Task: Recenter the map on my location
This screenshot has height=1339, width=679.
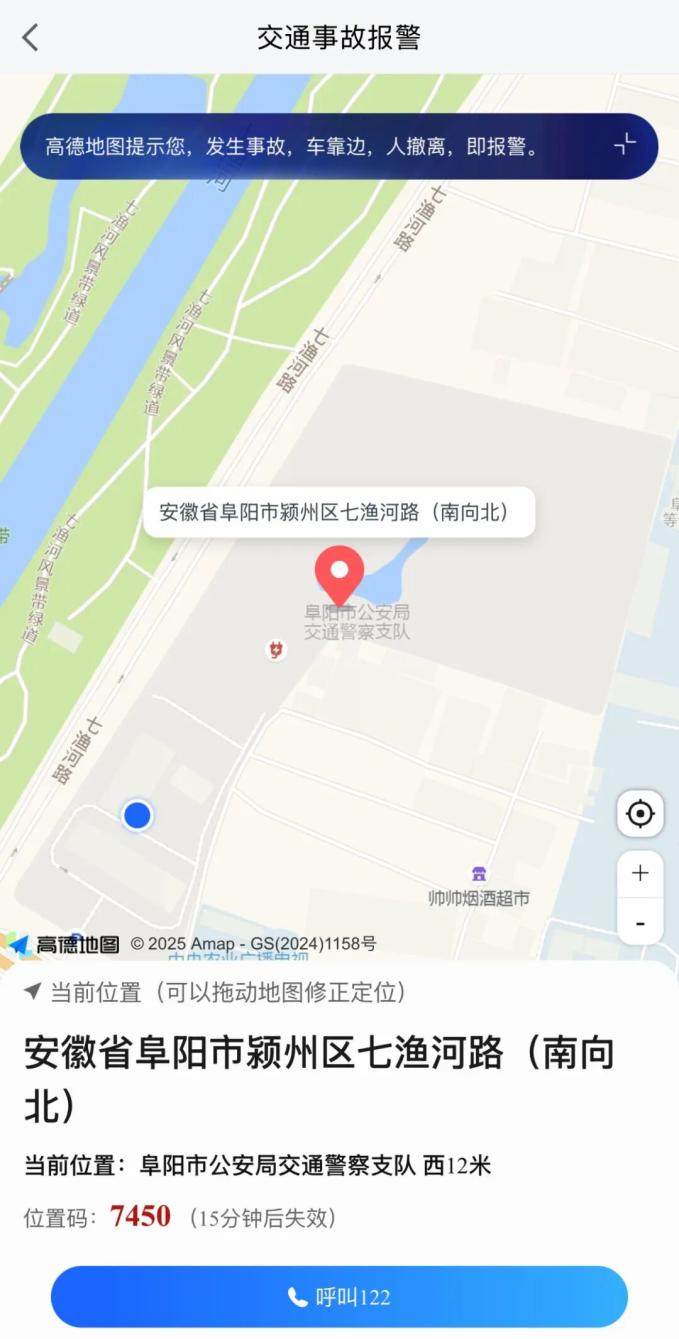Action: coord(640,813)
